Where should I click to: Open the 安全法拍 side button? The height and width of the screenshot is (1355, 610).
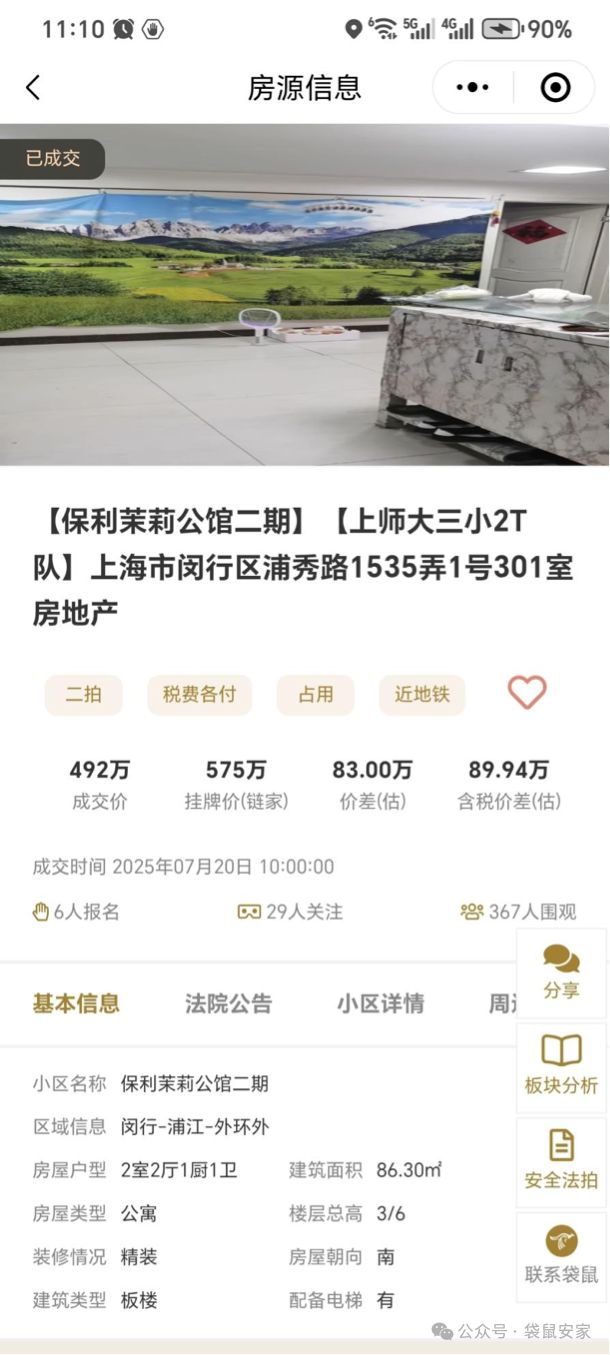561,1160
